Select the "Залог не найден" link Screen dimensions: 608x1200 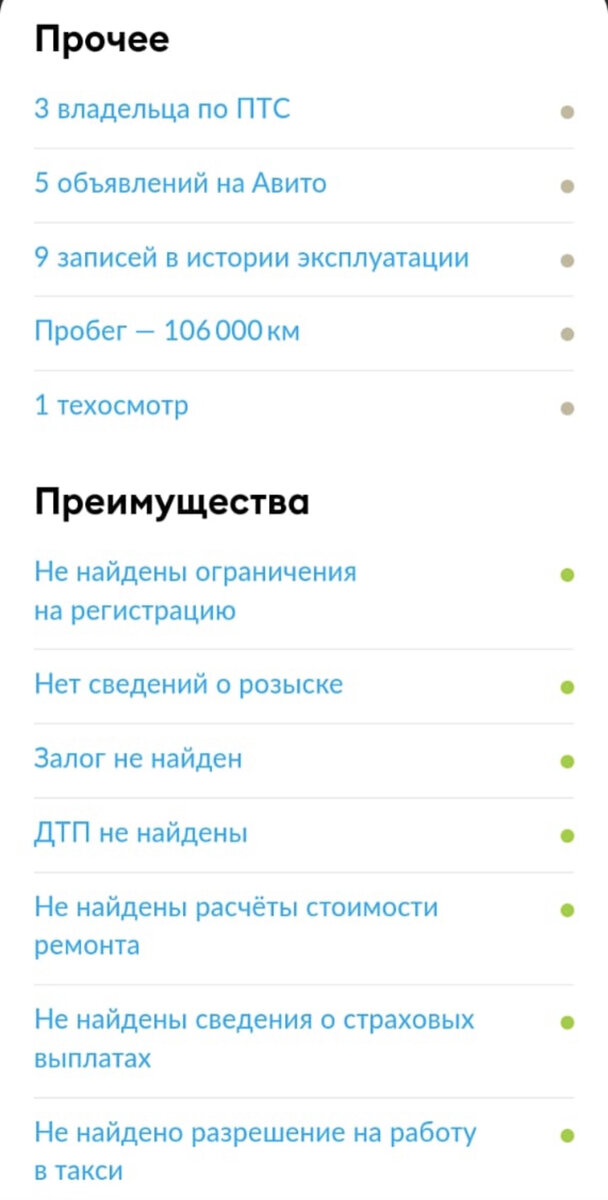(x=138, y=759)
